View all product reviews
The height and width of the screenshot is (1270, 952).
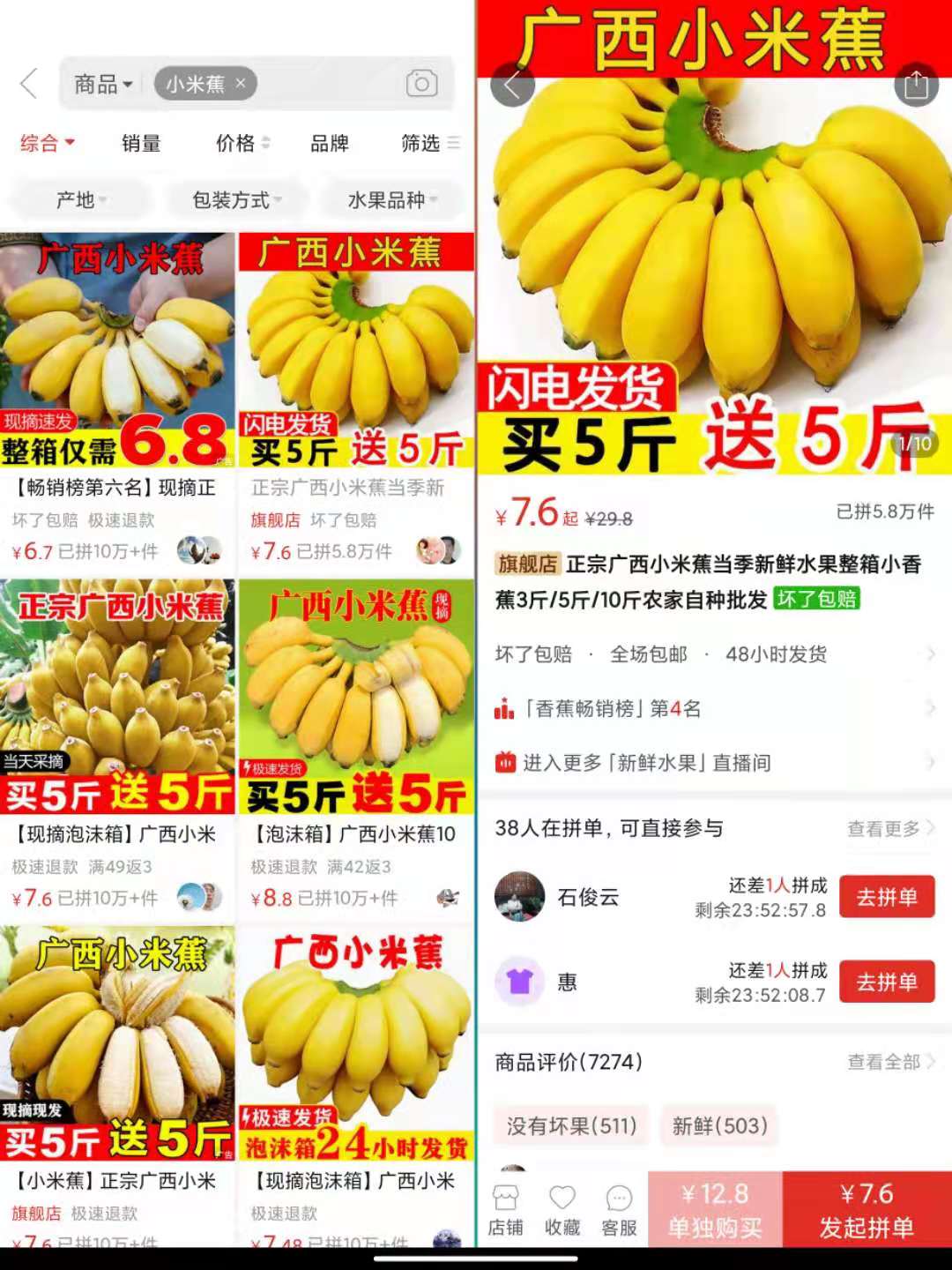890,1062
